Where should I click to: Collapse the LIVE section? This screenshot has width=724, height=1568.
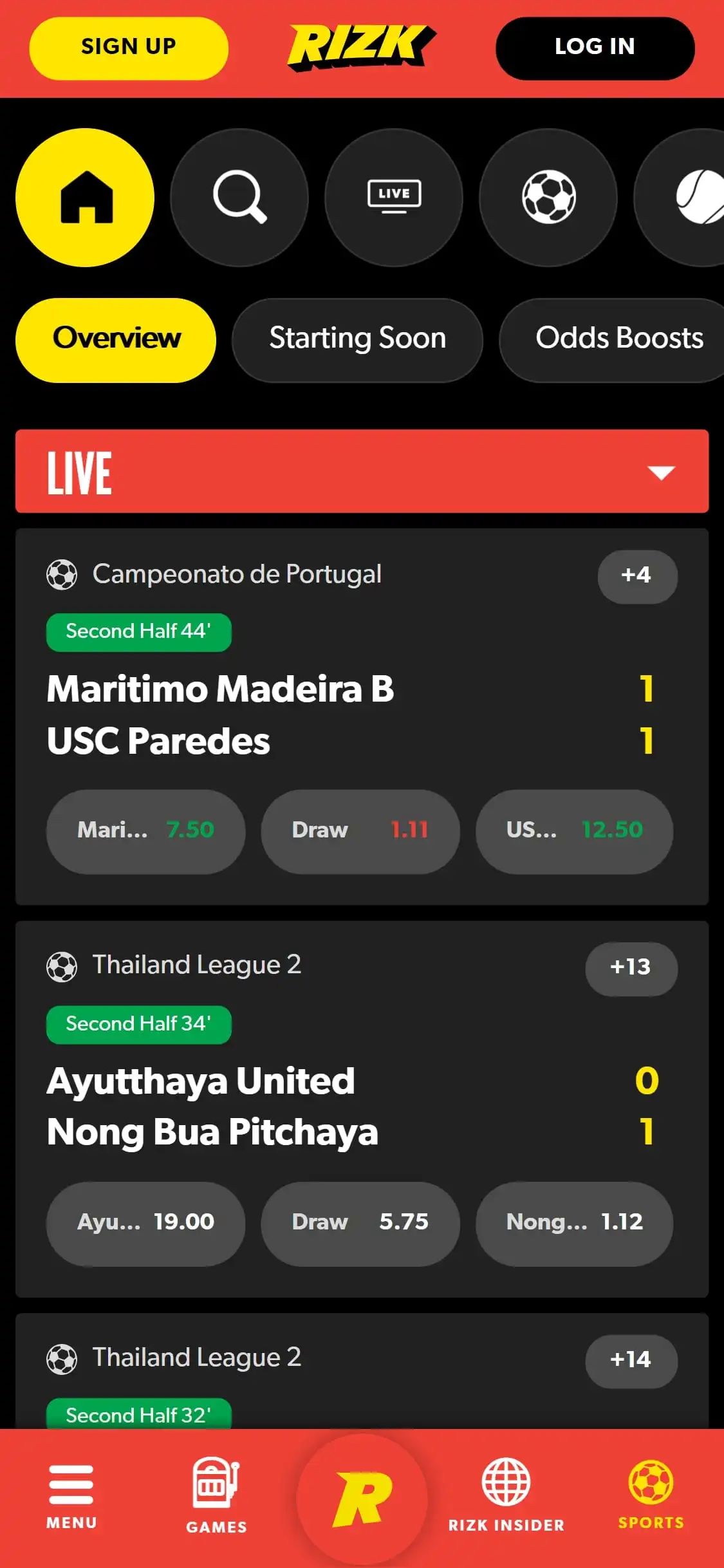[661, 472]
